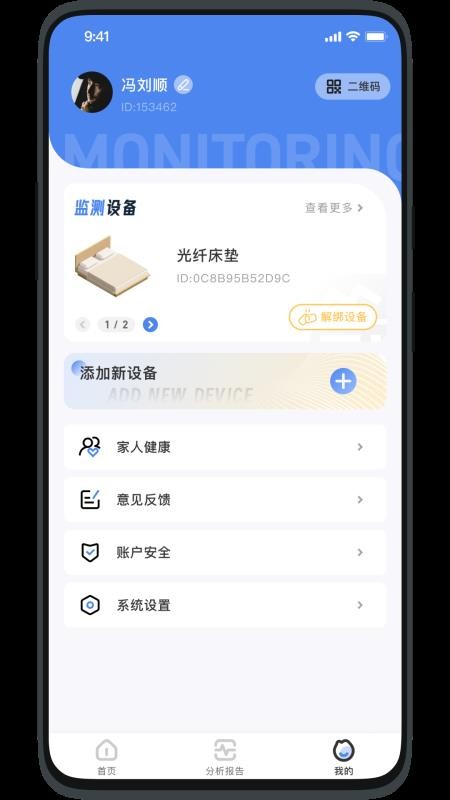This screenshot has height=800, width=450.
Task: Edit the profile name 冯刘顺 via pencil icon
Action: coord(183,85)
